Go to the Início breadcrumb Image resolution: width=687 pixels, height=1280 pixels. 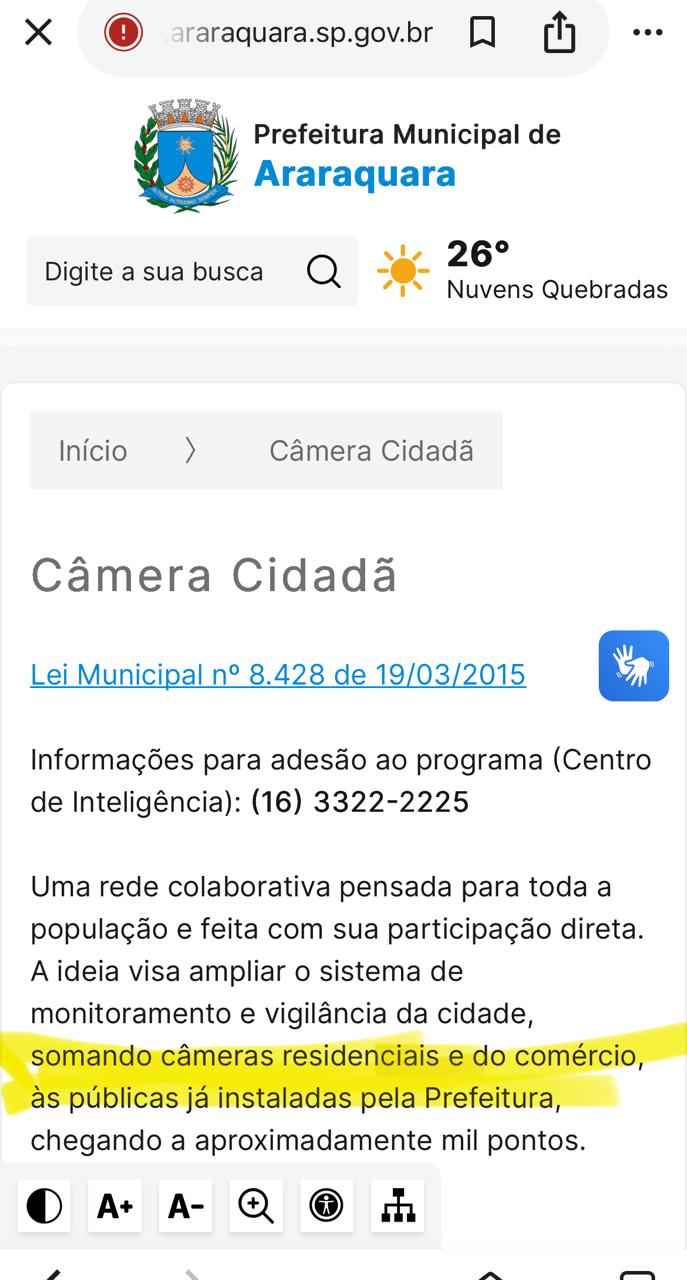(93, 451)
